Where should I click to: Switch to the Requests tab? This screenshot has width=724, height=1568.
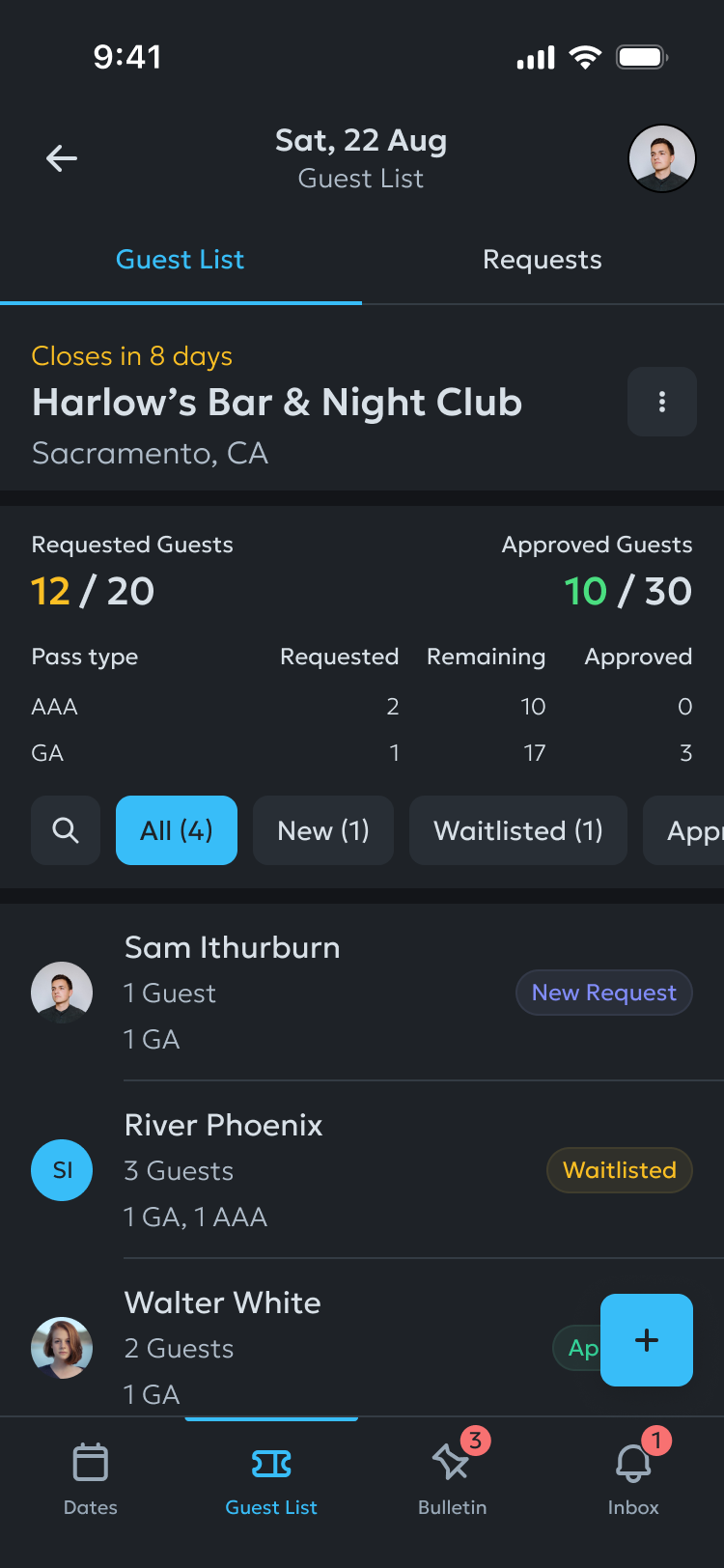pos(543,260)
